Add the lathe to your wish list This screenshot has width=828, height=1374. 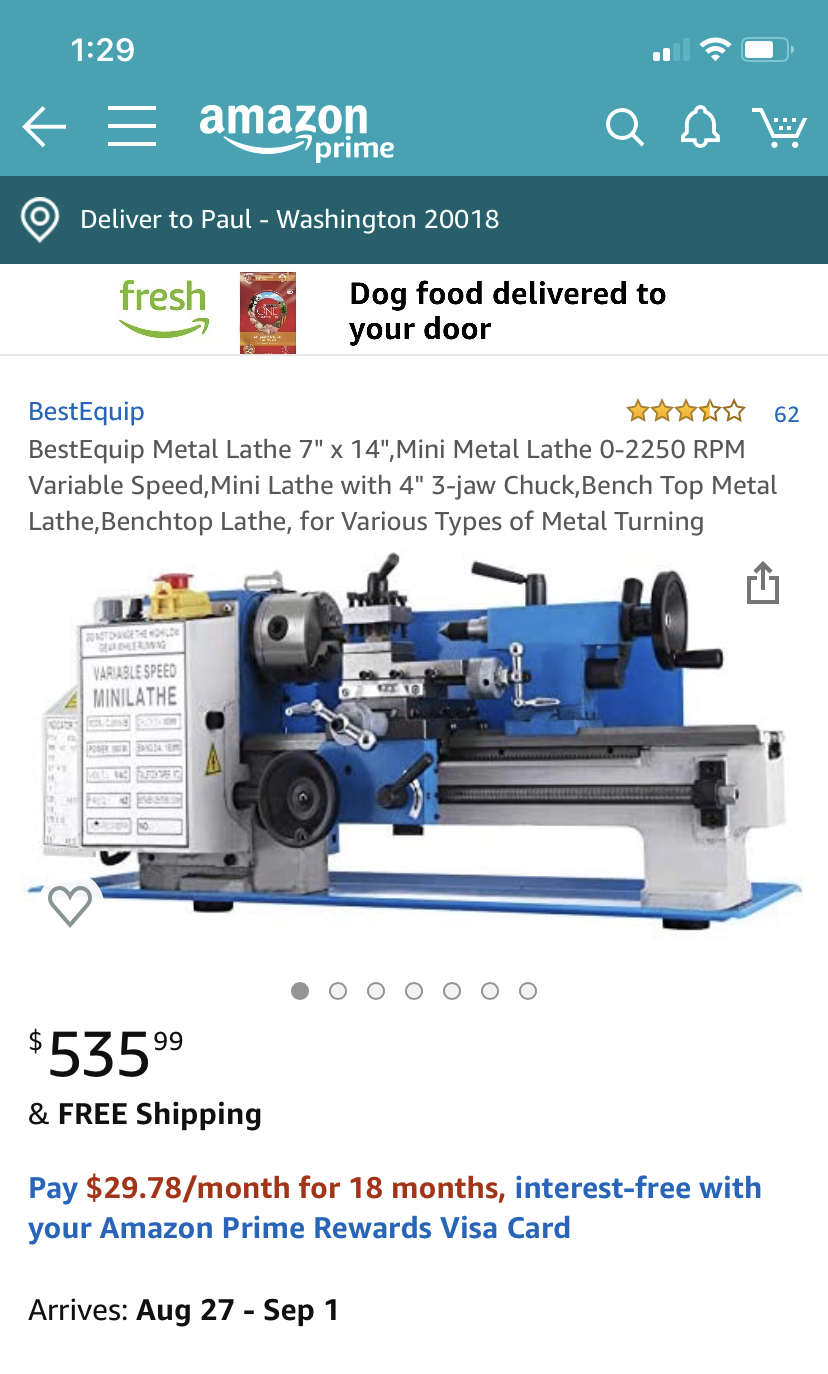click(70, 906)
